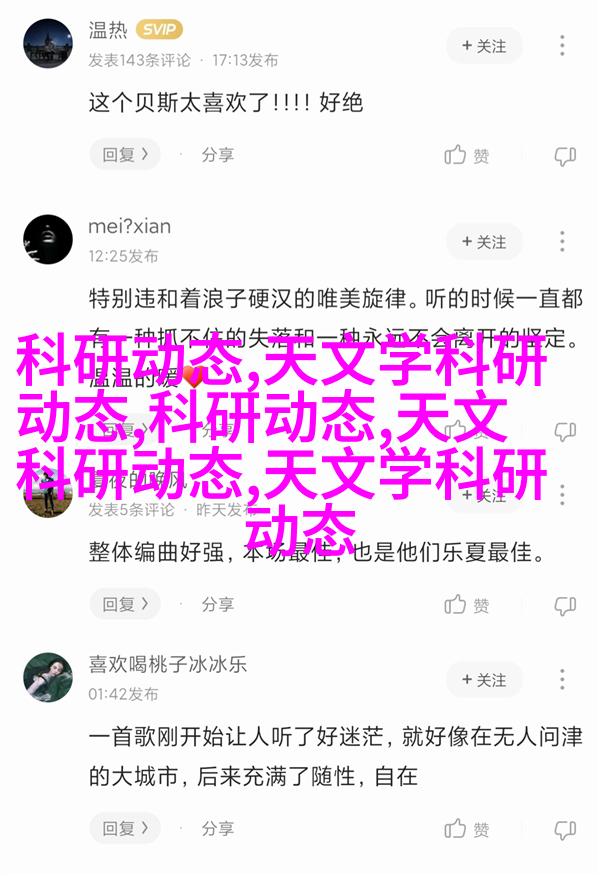The height and width of the screenshot is (876, 600).
Task: Share 温热's comment
Action: (x=217, y=155)
